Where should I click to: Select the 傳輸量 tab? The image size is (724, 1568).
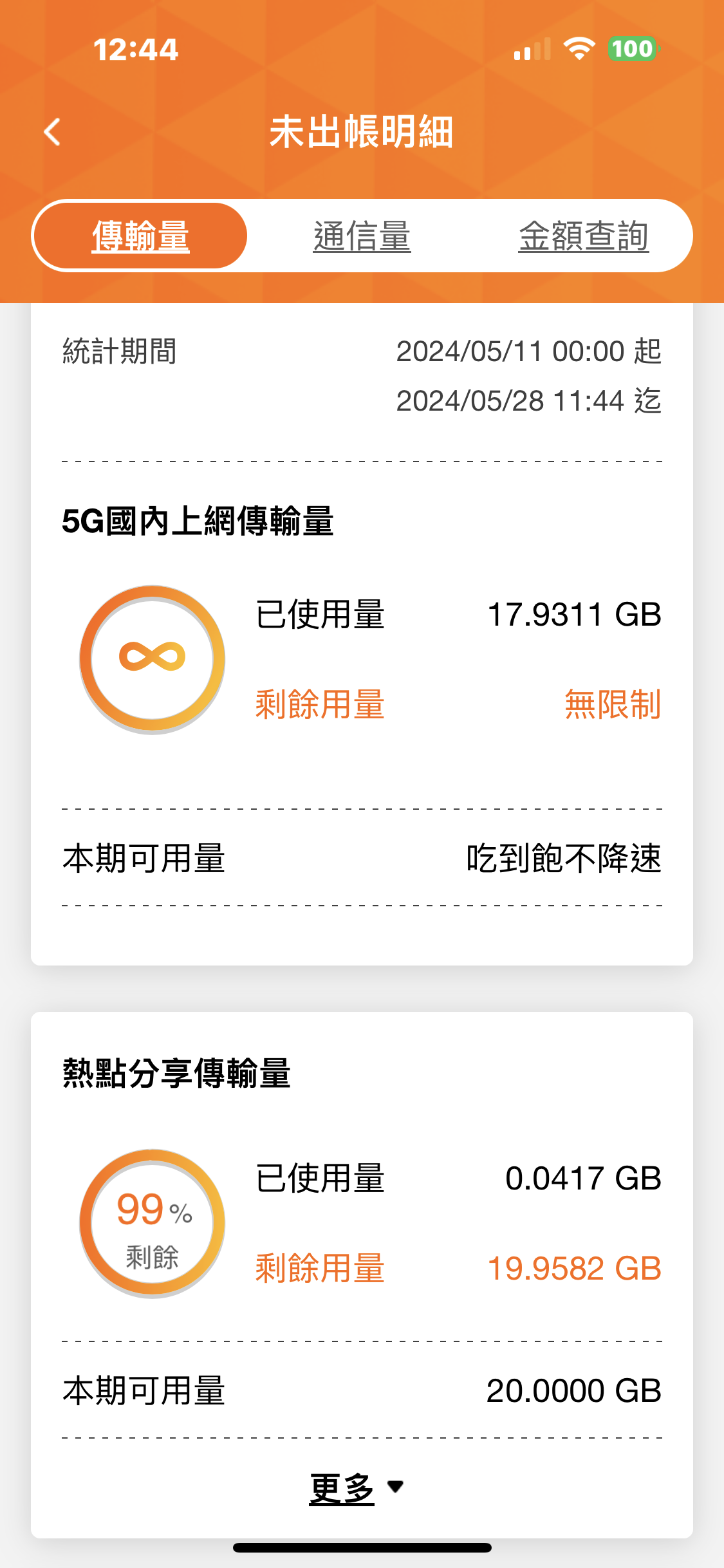(140, 236)
